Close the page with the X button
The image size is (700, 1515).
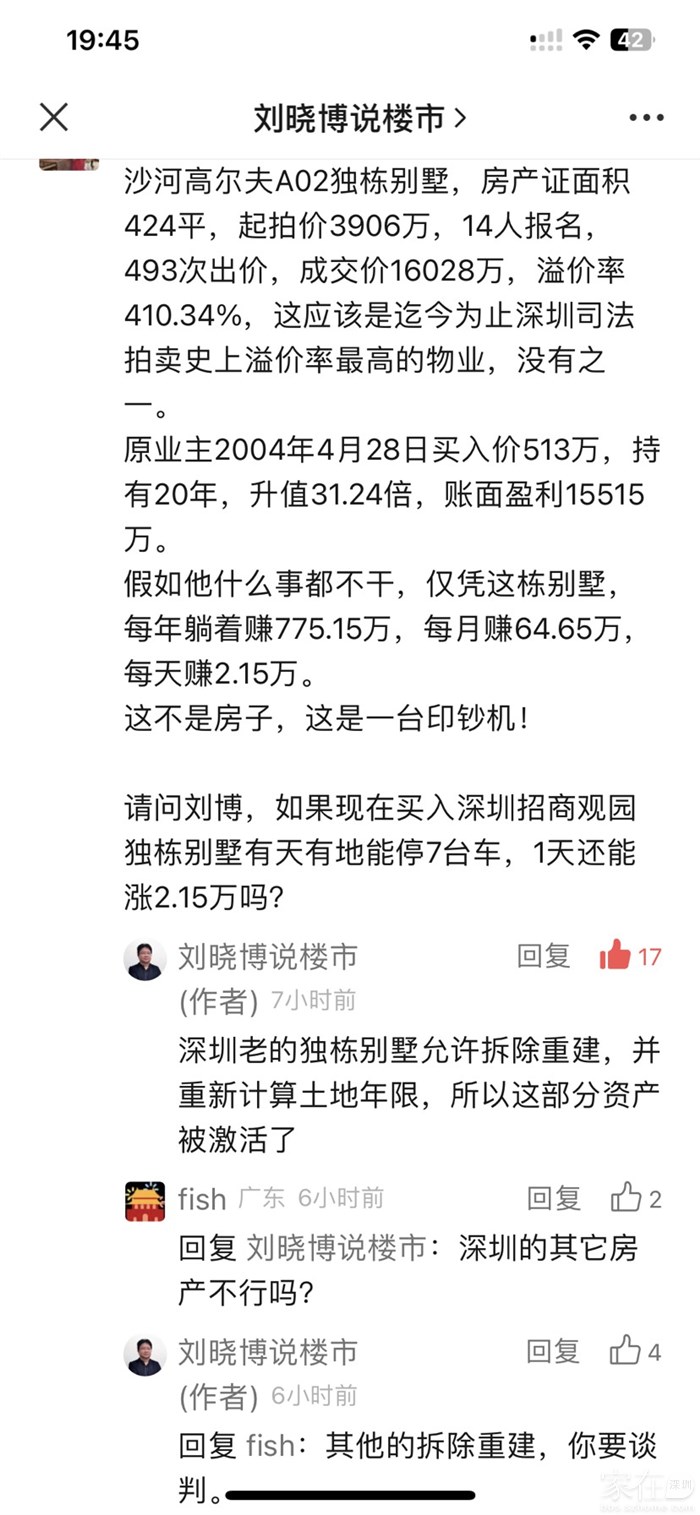point(54,118)
